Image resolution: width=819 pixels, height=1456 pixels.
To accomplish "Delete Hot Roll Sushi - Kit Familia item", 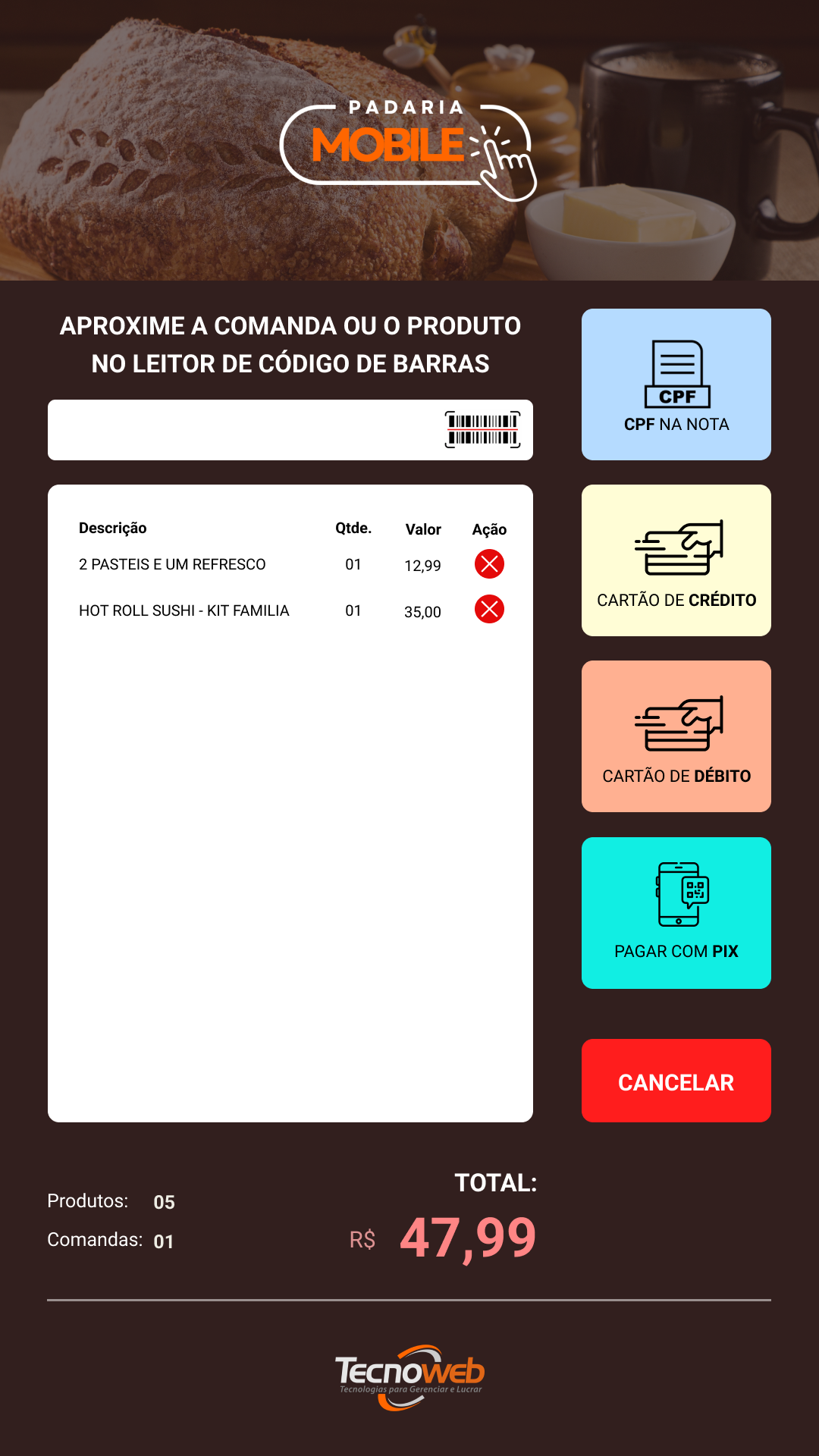I will pos(489,609).
